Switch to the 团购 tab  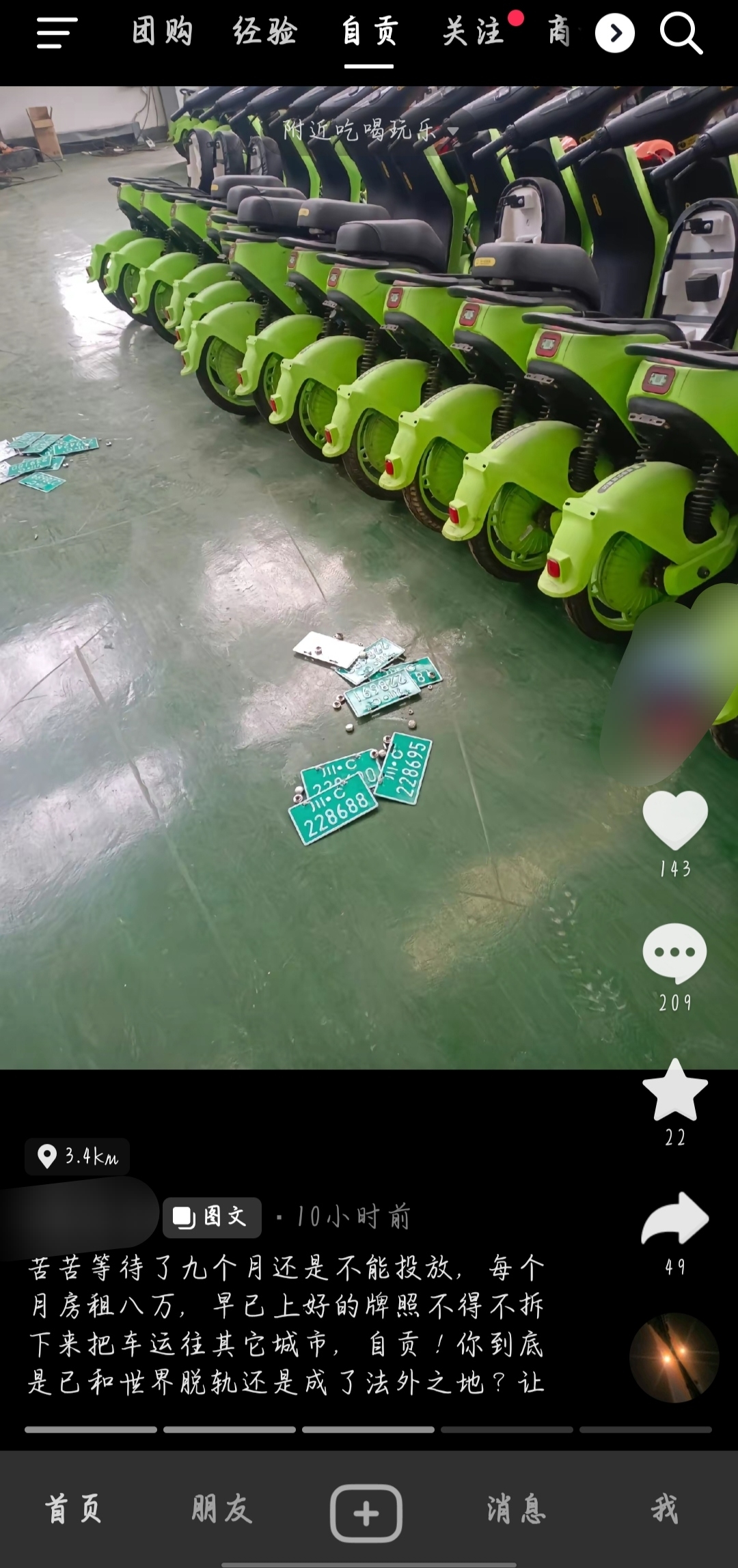tap(162, 32)
